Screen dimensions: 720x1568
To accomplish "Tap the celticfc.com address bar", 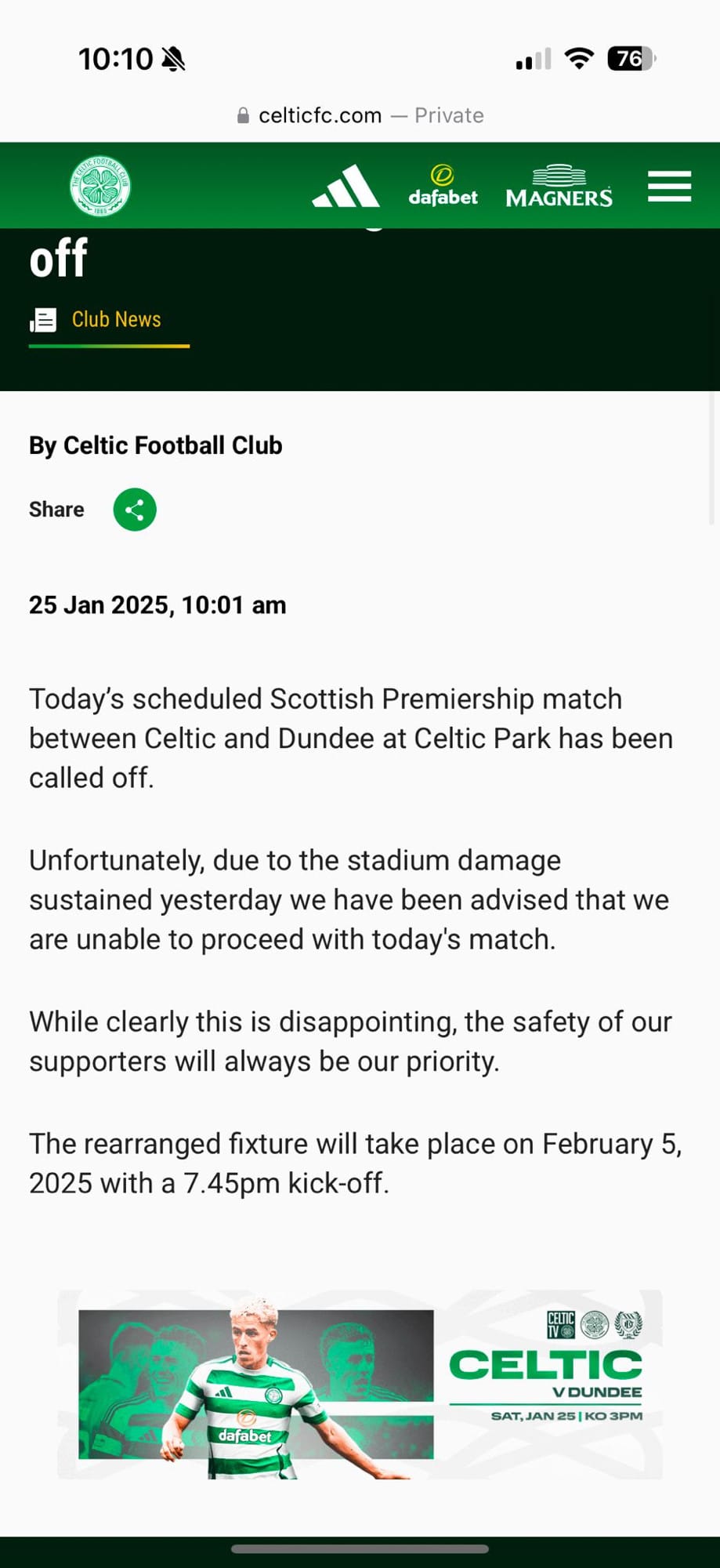I will (x=360, y=115).
